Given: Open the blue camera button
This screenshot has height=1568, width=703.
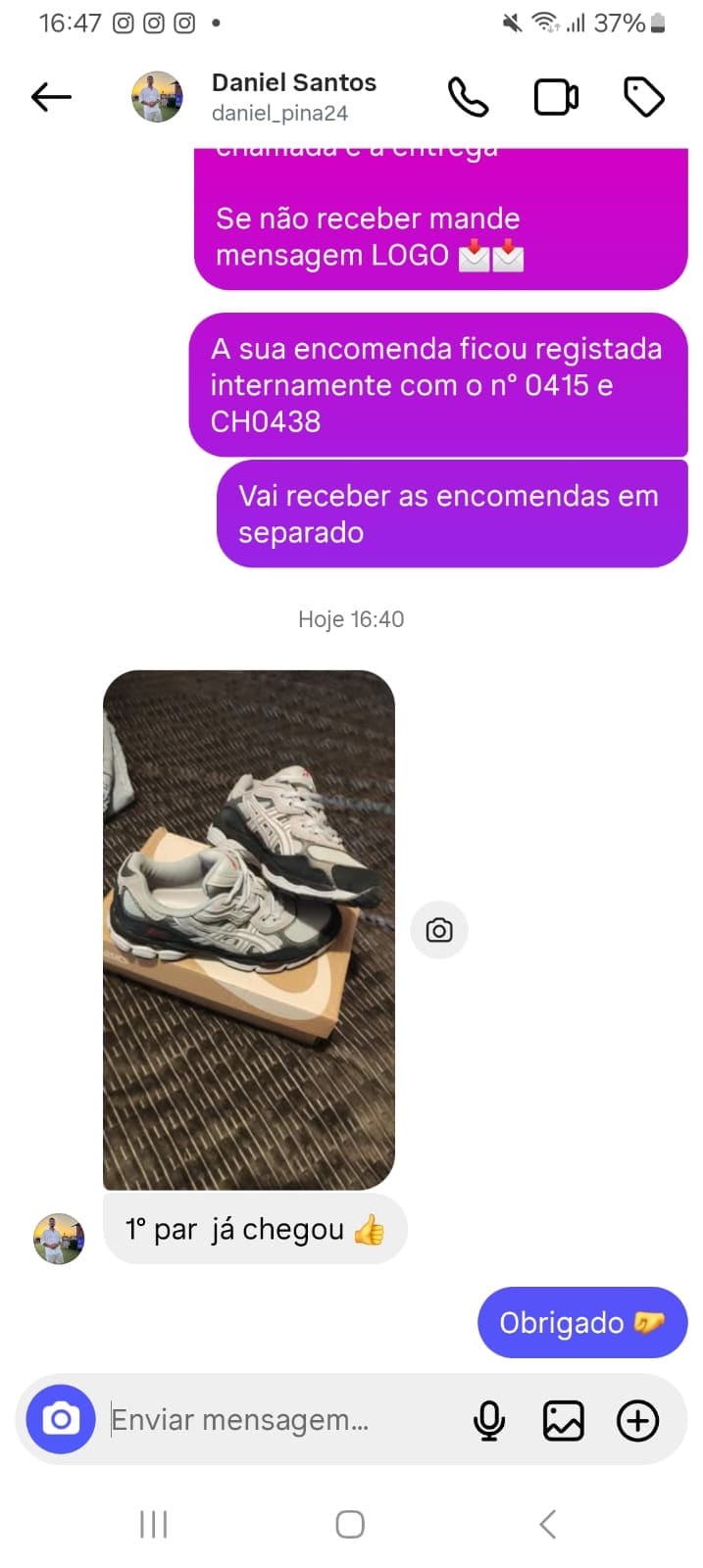Looking at the screenshot, I should coord(61,1419).
